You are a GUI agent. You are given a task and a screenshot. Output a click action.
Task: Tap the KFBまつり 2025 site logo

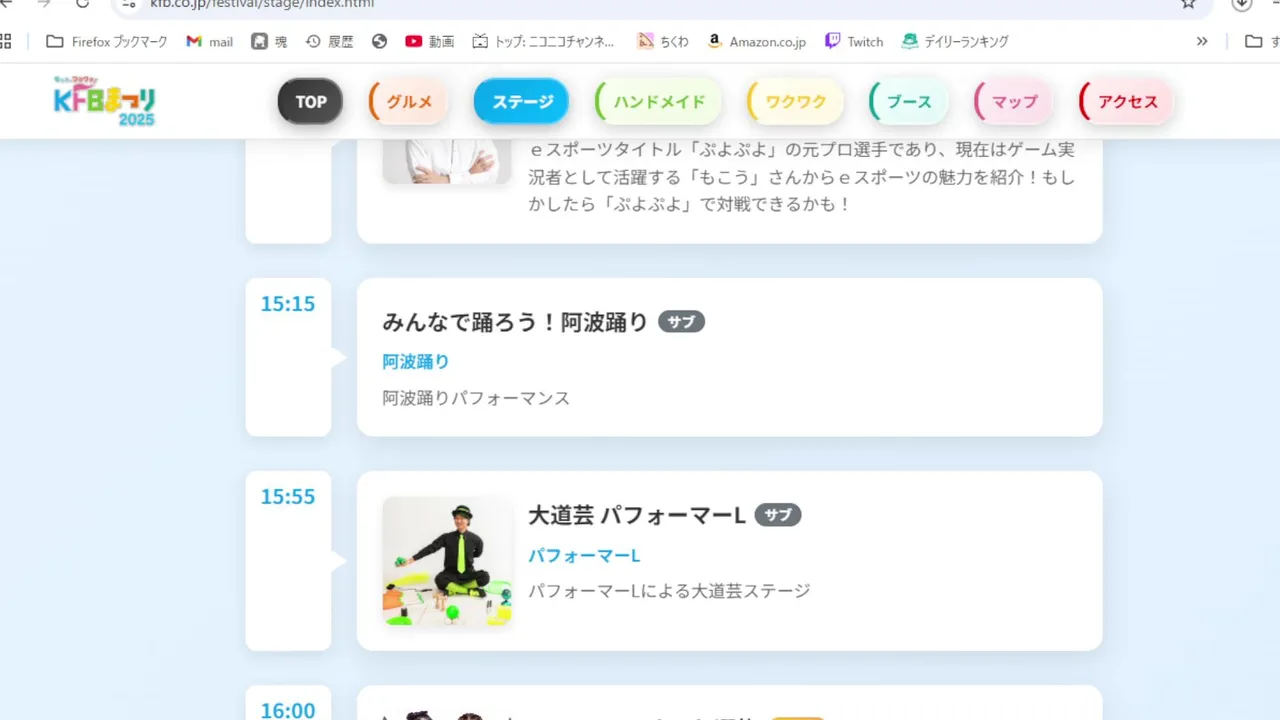click(x=104, y=101)
